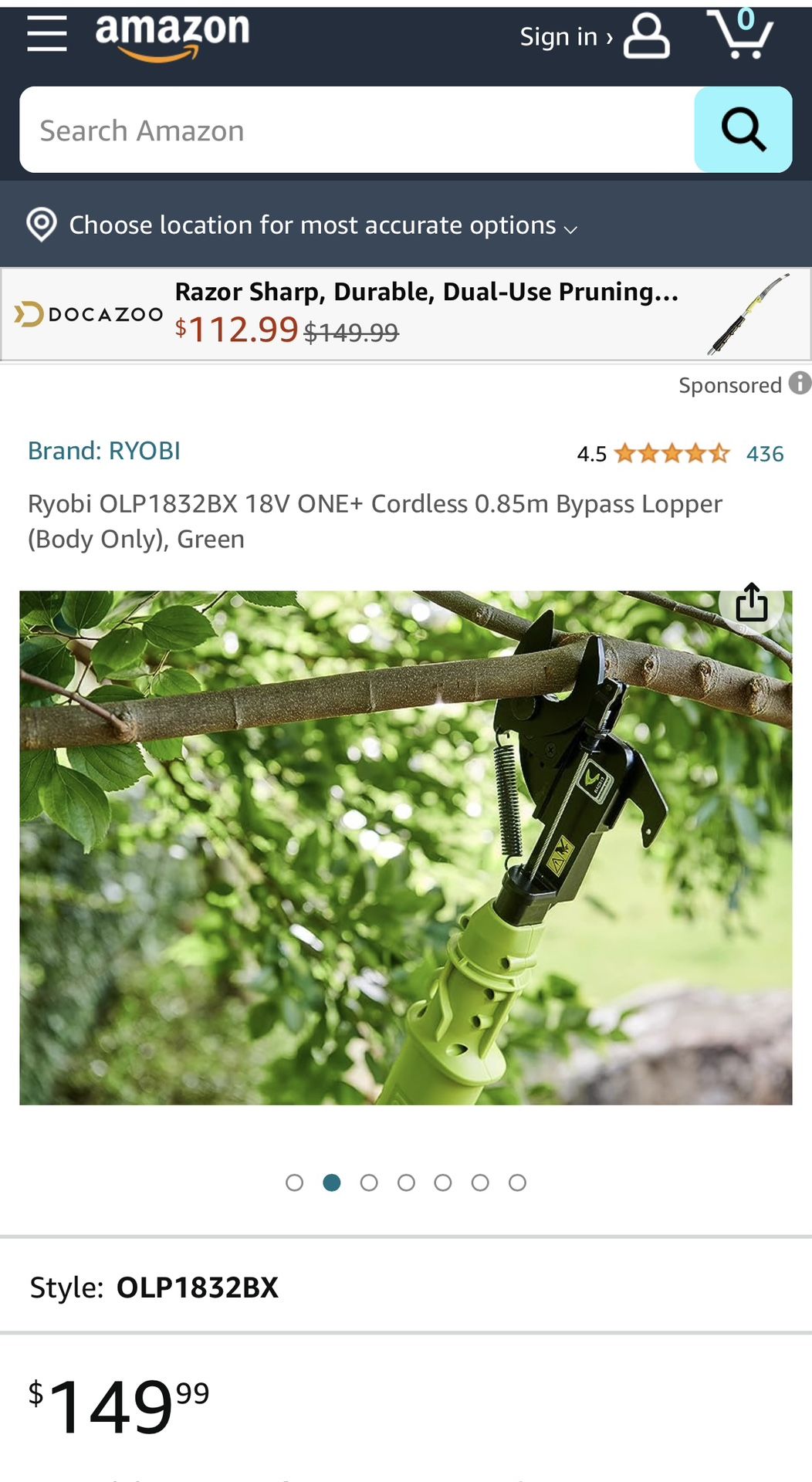Open the account profile icon

click(x=645, y=35)
